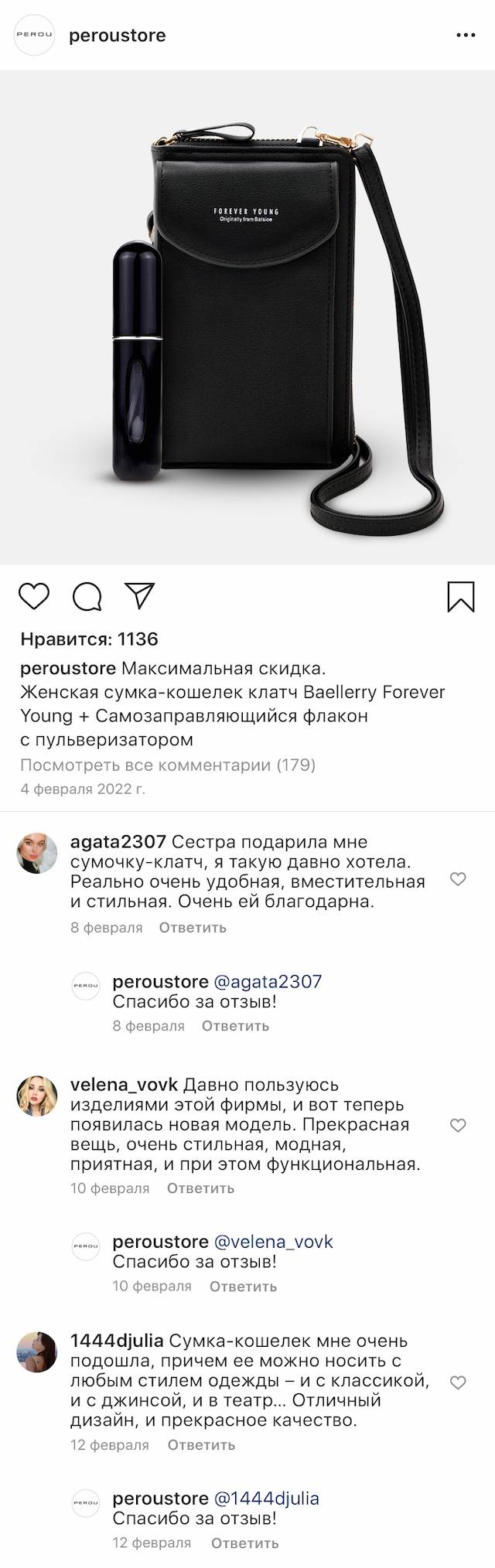
Task: Reply to agata2307's comment
Action: tap(193, 928)
